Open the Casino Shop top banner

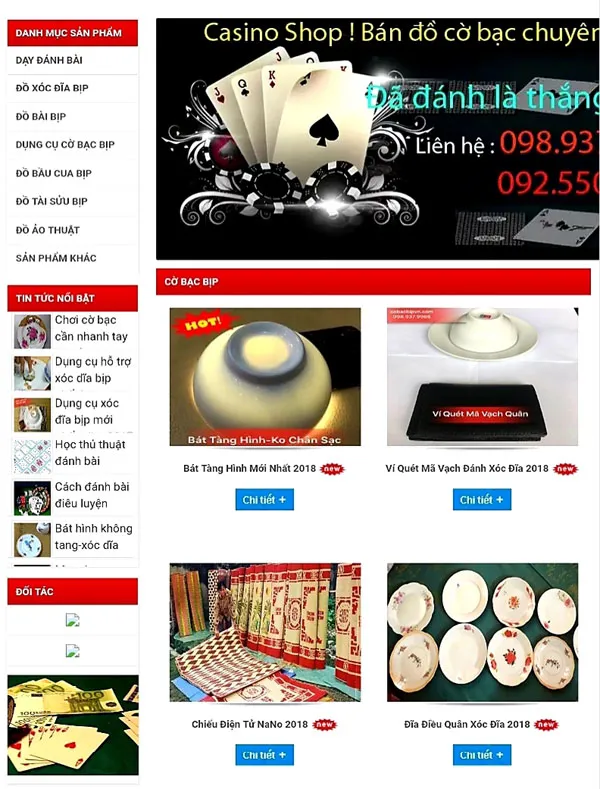point(377,140)
